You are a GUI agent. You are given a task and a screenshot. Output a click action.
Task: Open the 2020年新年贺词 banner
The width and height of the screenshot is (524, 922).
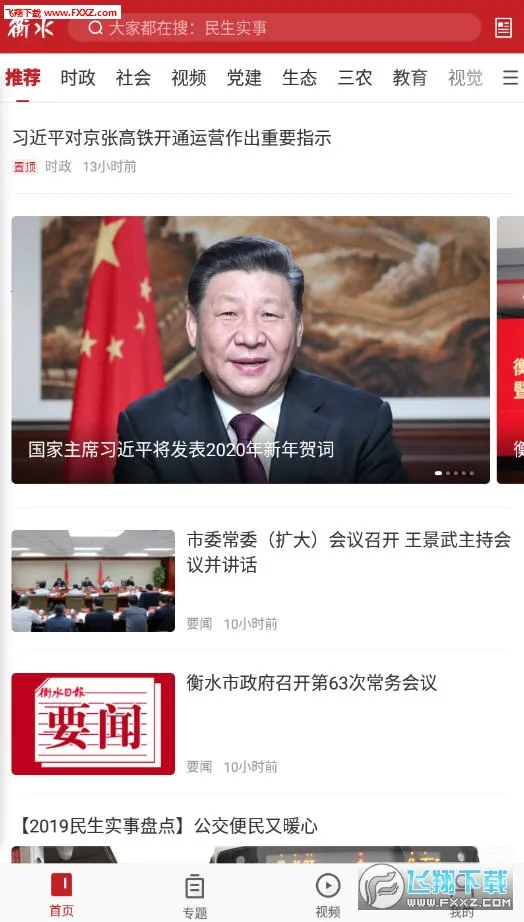coord(251,350)
